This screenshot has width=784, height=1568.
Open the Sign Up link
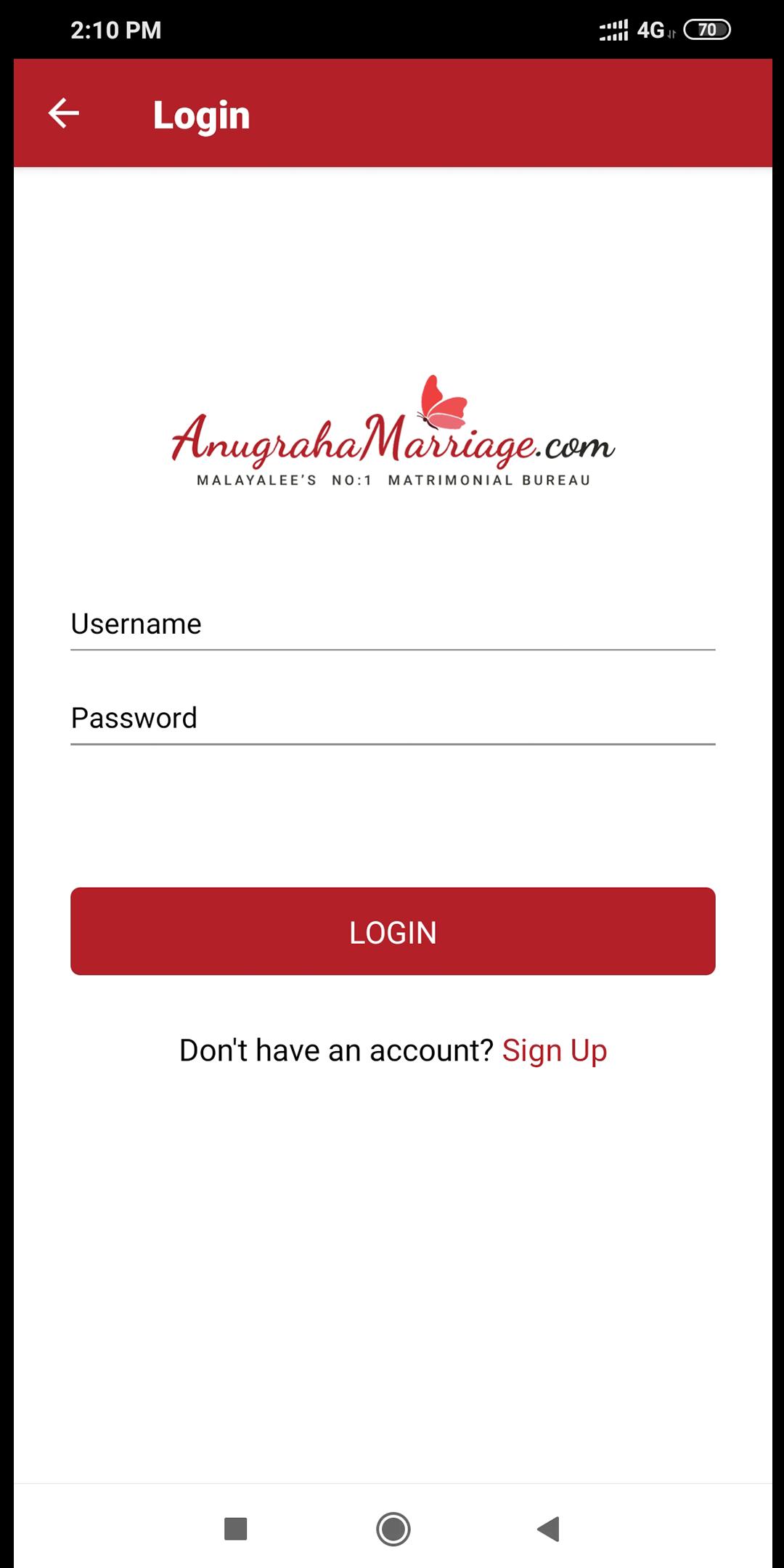coord(554,1050)
